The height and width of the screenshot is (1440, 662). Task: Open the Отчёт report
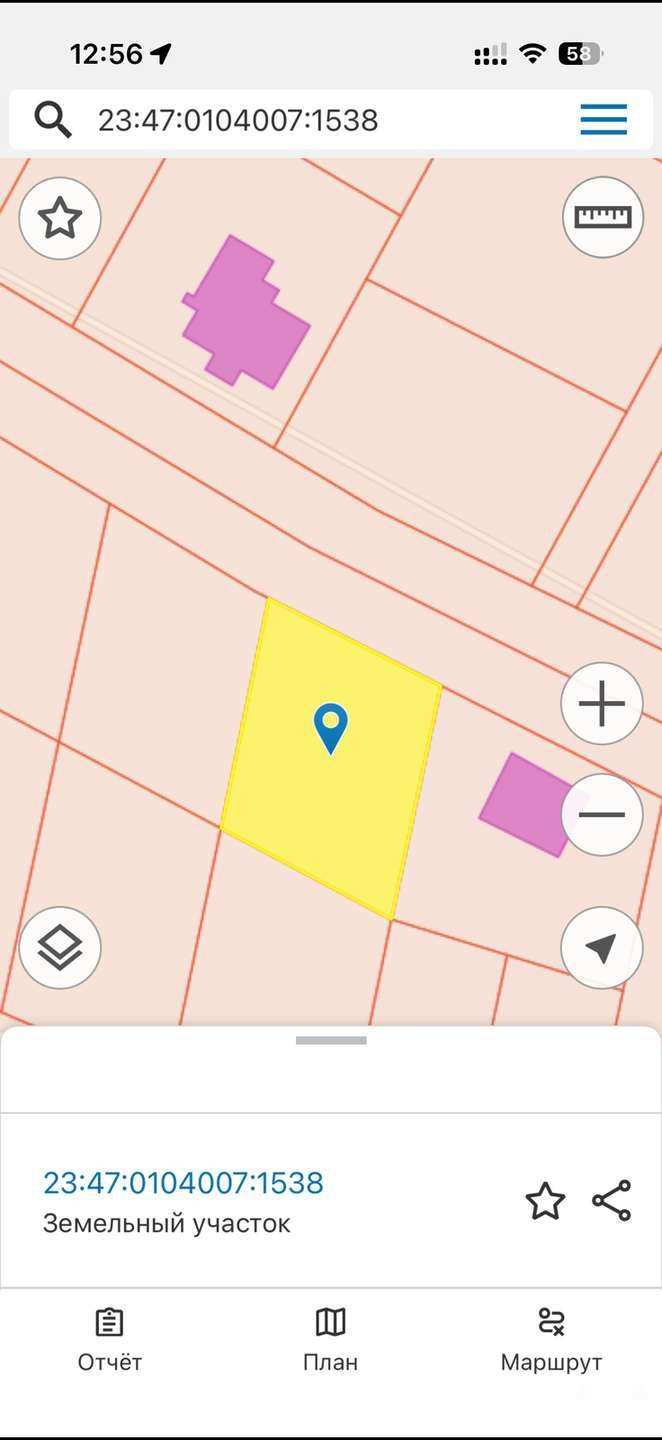coord(110,1339)
